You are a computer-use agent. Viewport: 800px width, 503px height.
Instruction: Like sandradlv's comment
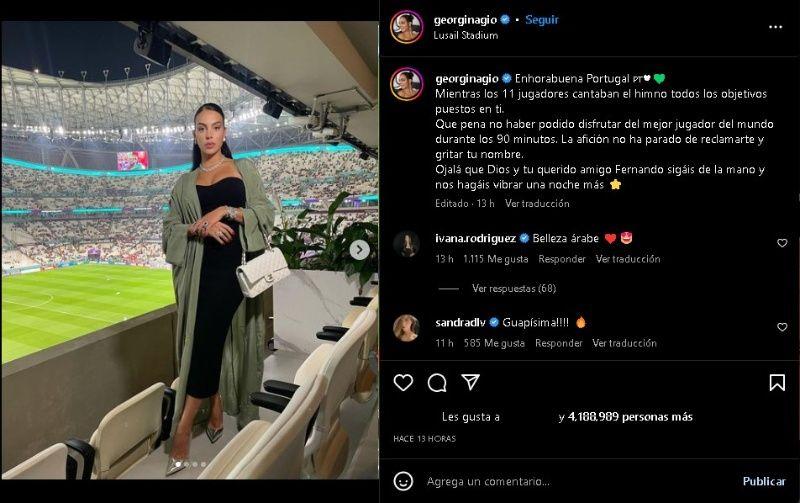(x=782, y=327)
